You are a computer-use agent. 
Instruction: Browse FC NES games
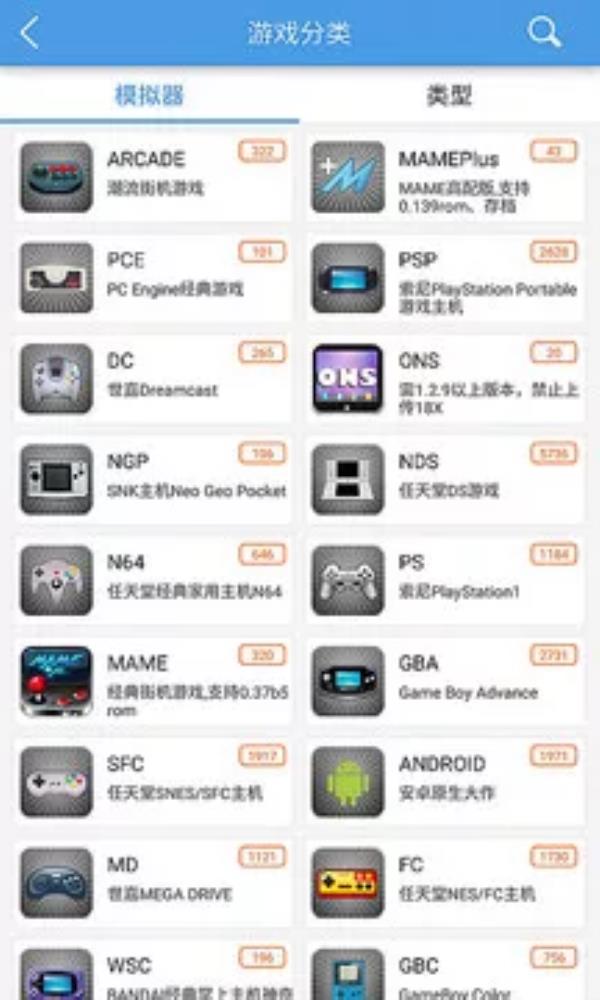point(445,883)
